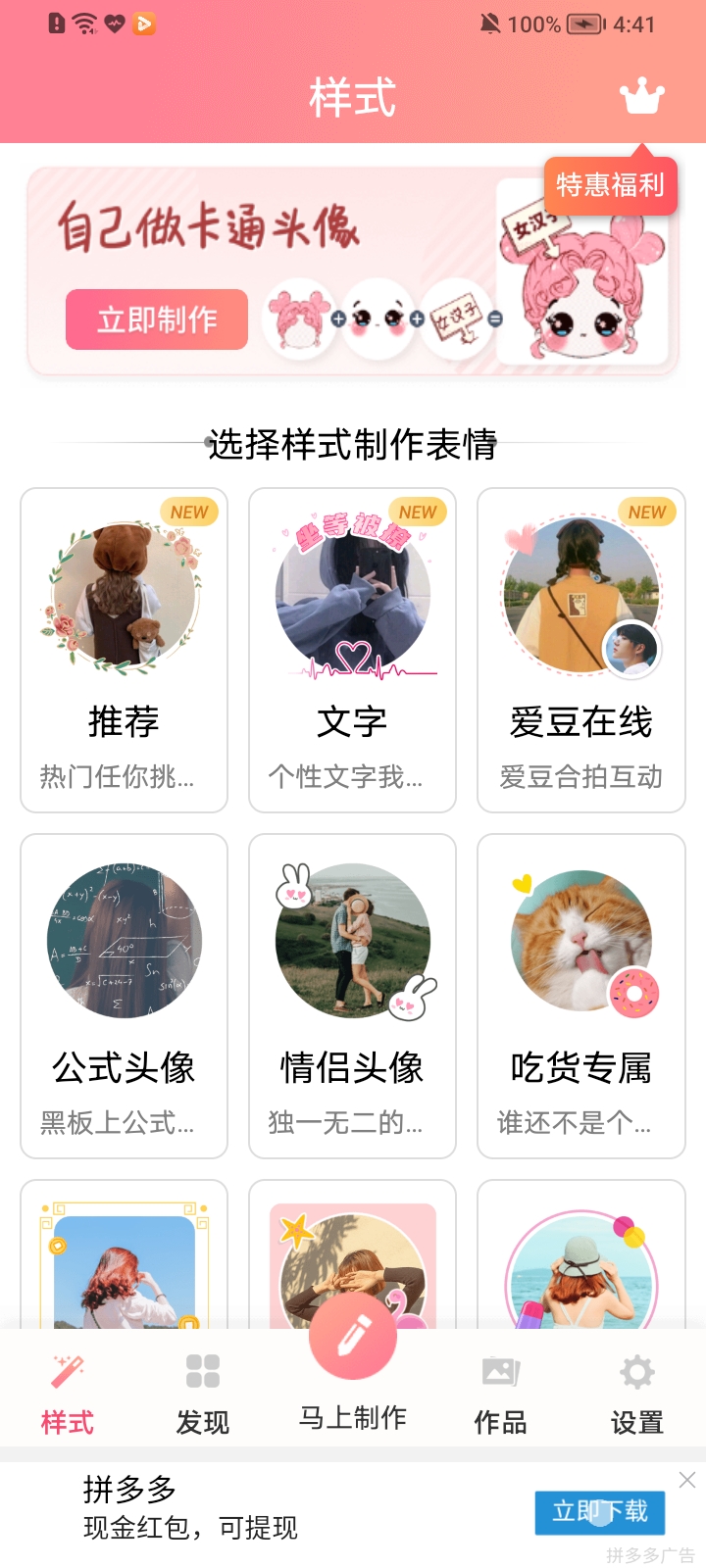Open the 设置 tab
The image size is (706, 1568).
[637, 1392]
